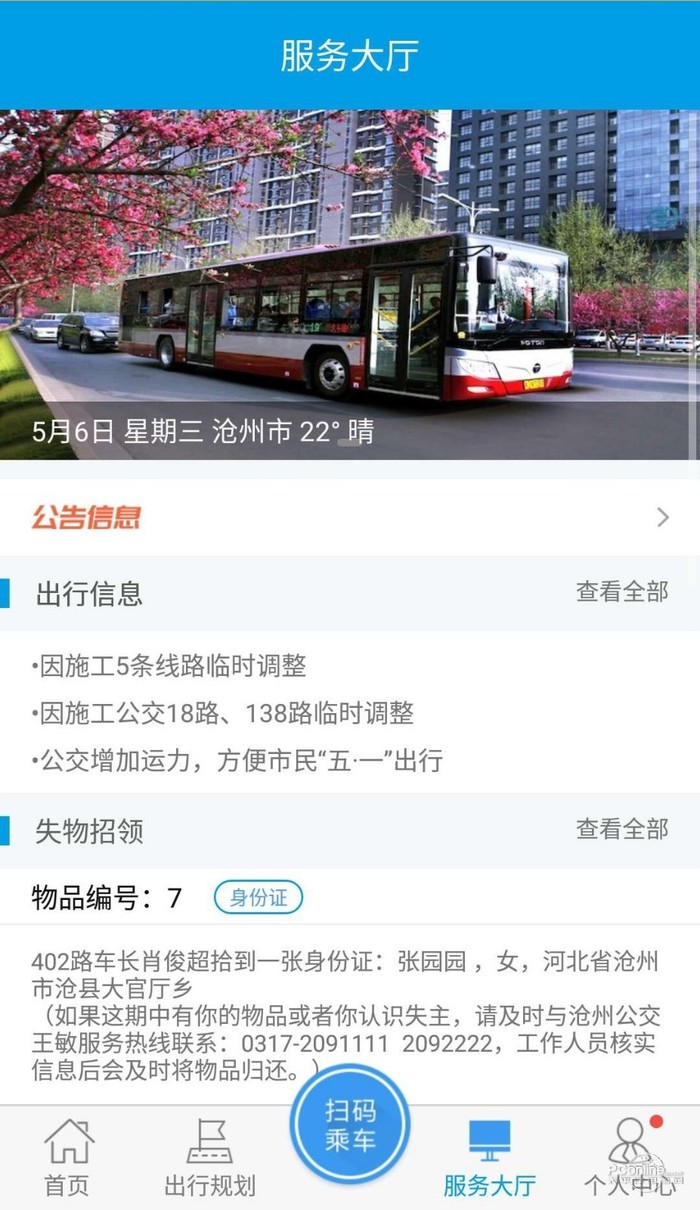Select the 服务大厅 tab
Viewport: 700px width, 1210px height.
pos(489,1157)
